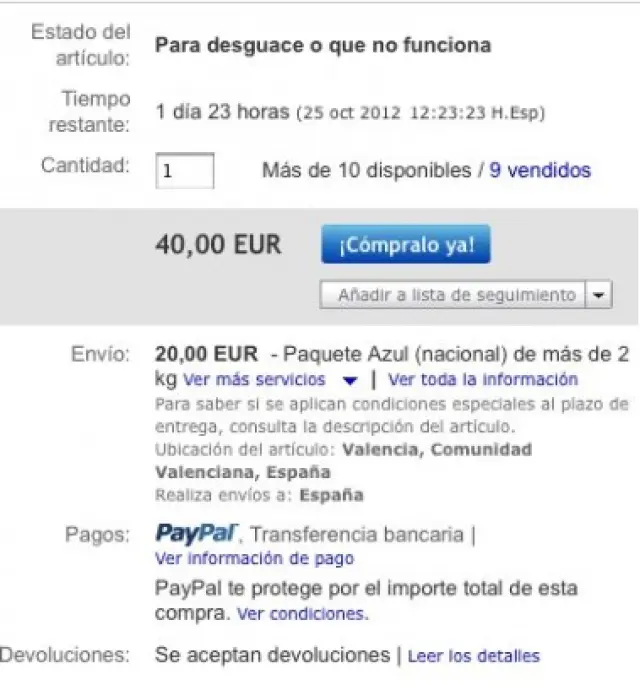
Task: Open the 9 vendidos link
Action: (540, 170)
